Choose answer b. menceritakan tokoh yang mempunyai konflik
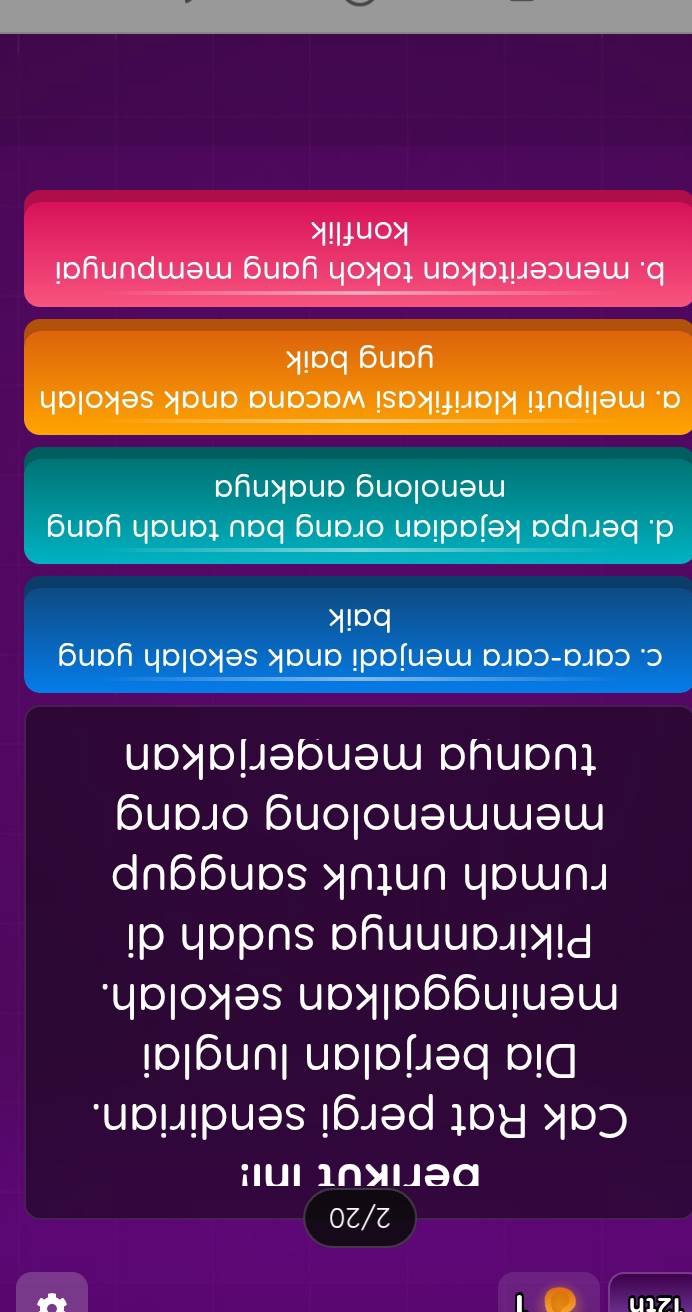The image size is (692, 1312). (x=358, y=254)
